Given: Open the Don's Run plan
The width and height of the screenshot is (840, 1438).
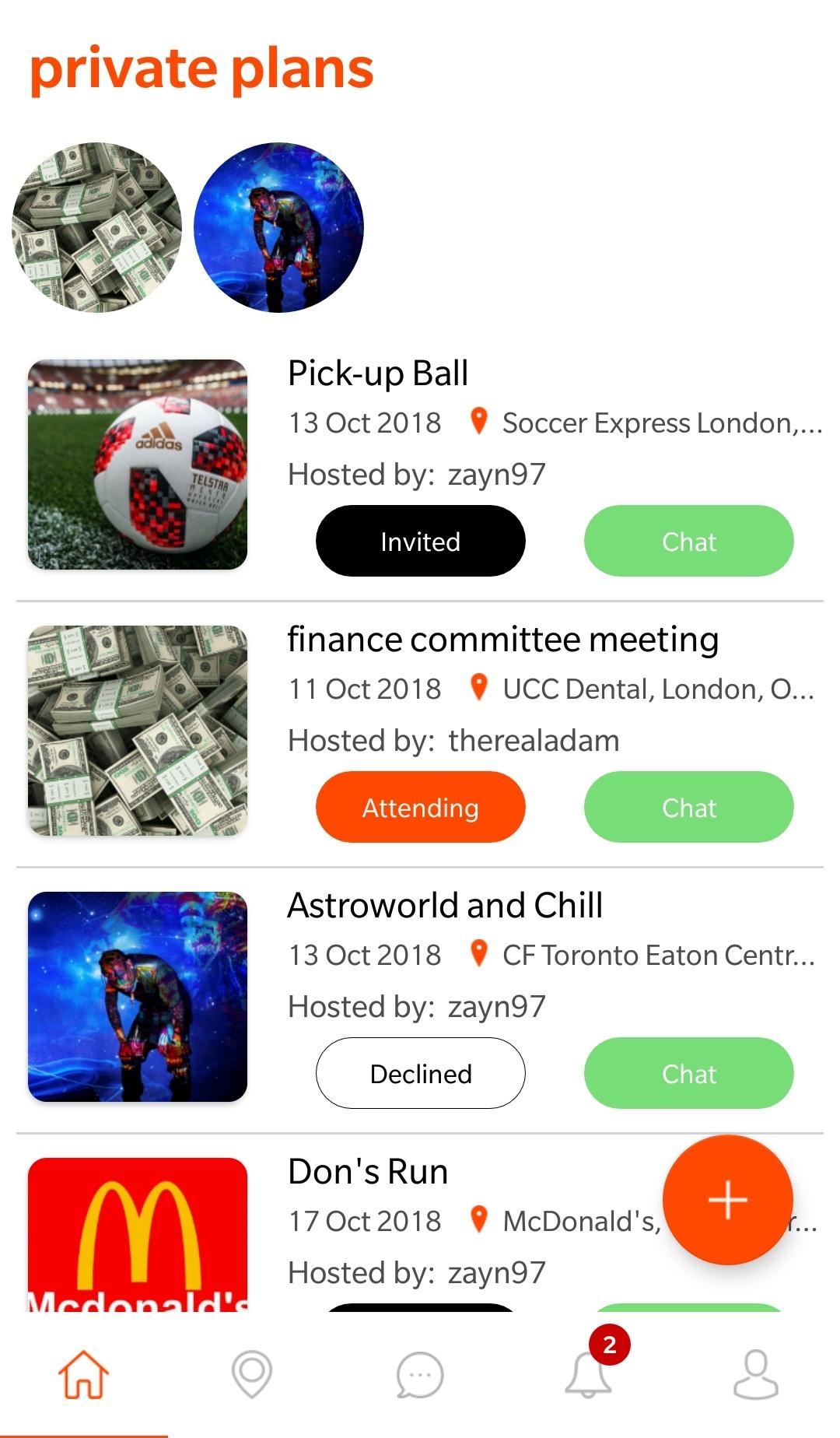Looking at the screenshot, I should [x=368, y=1173].
